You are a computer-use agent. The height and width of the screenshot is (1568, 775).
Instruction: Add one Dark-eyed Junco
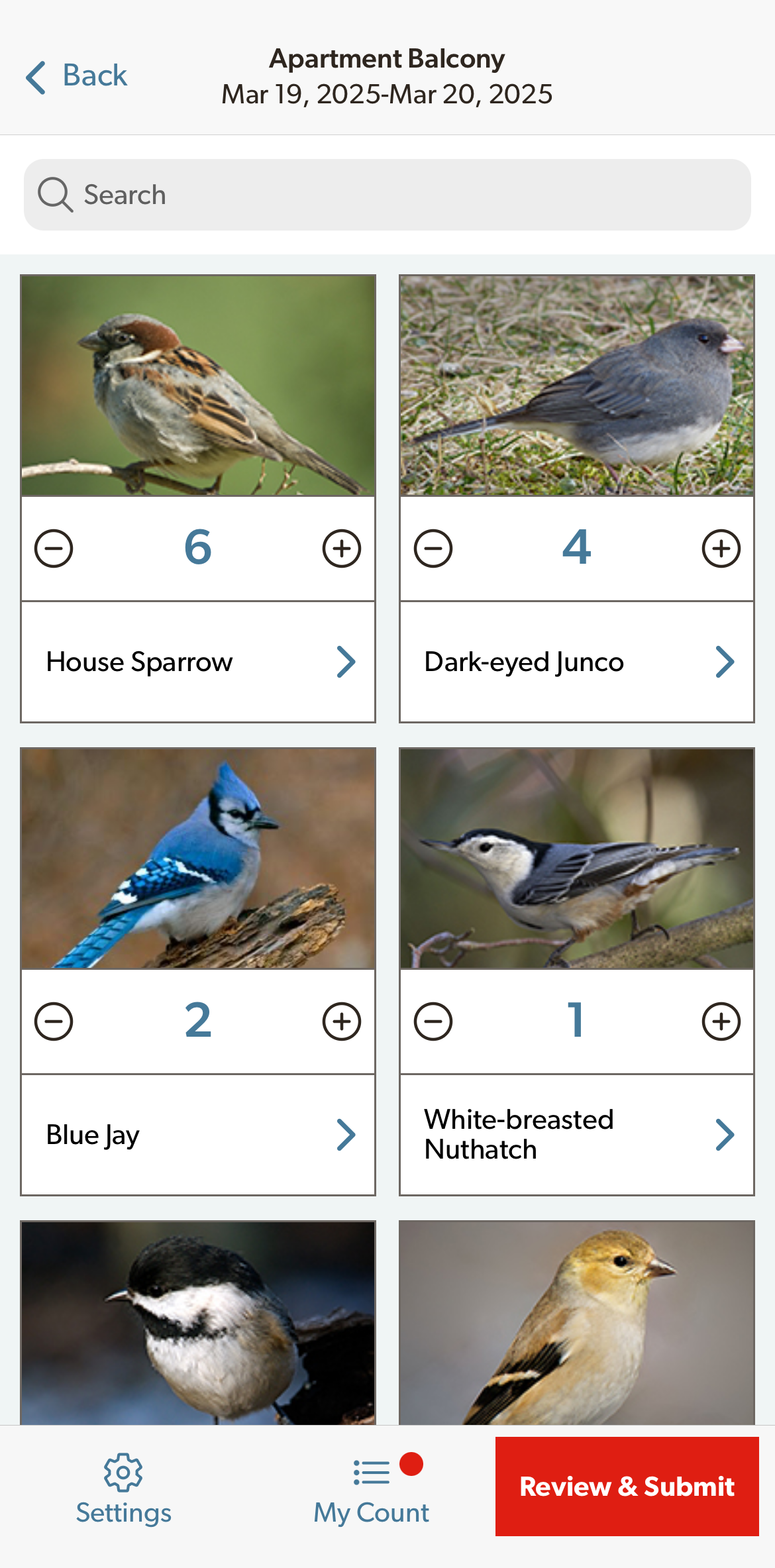[x=721, y=549]
